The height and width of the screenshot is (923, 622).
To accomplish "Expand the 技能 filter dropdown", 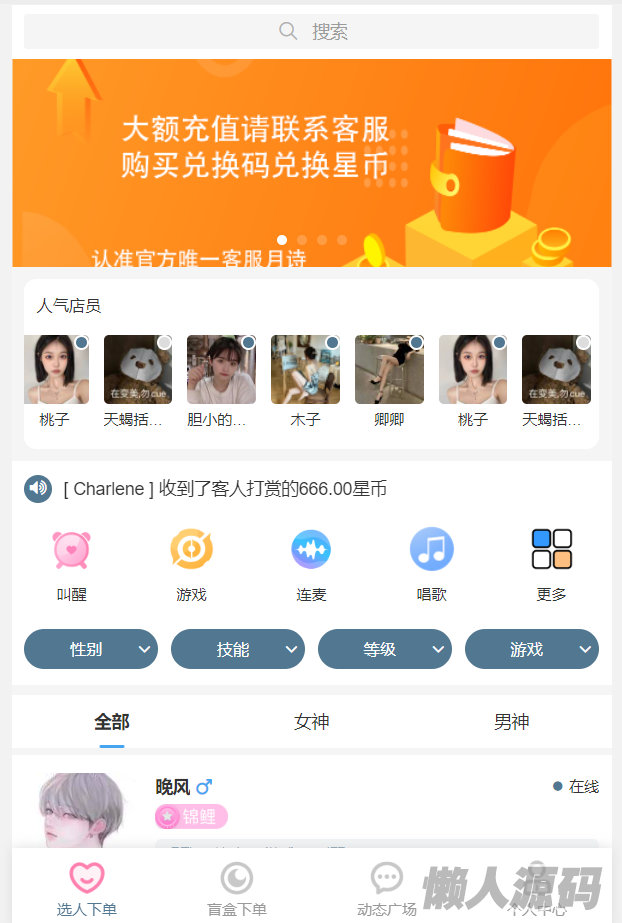I will (238, 649).
